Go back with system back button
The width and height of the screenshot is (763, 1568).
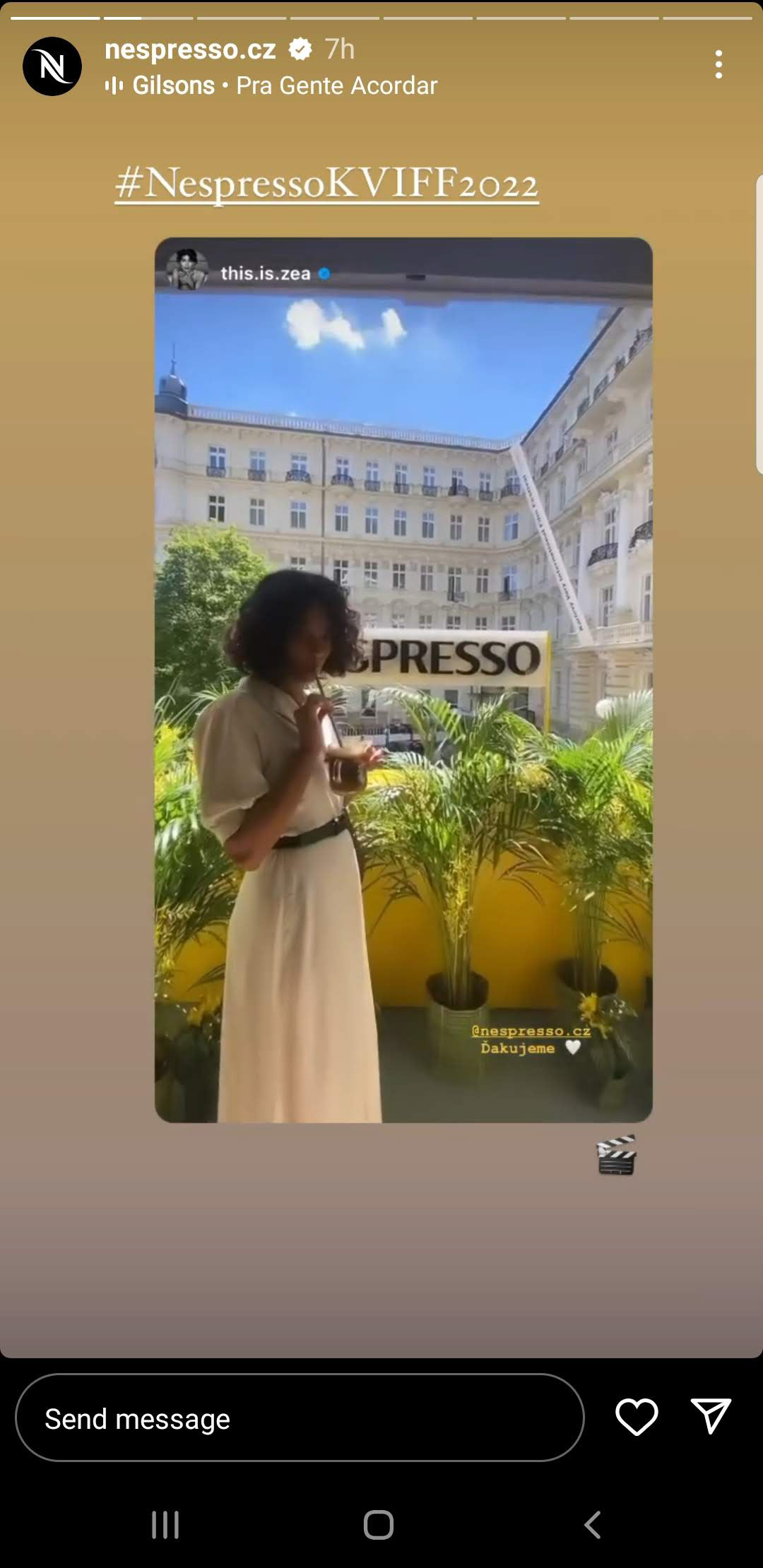tap(593, 1524)
